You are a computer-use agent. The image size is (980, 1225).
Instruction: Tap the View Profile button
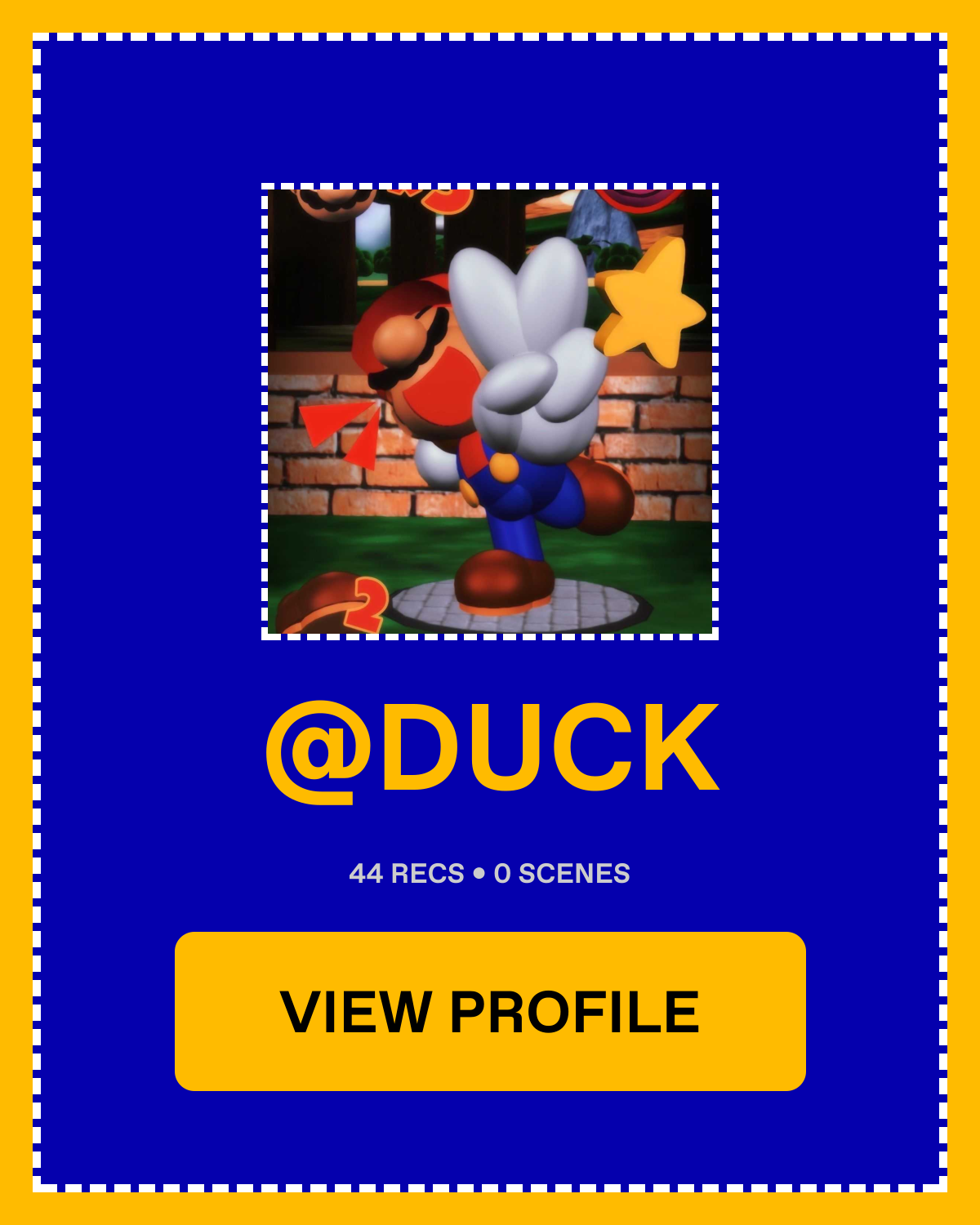(x=490, y=1011)
